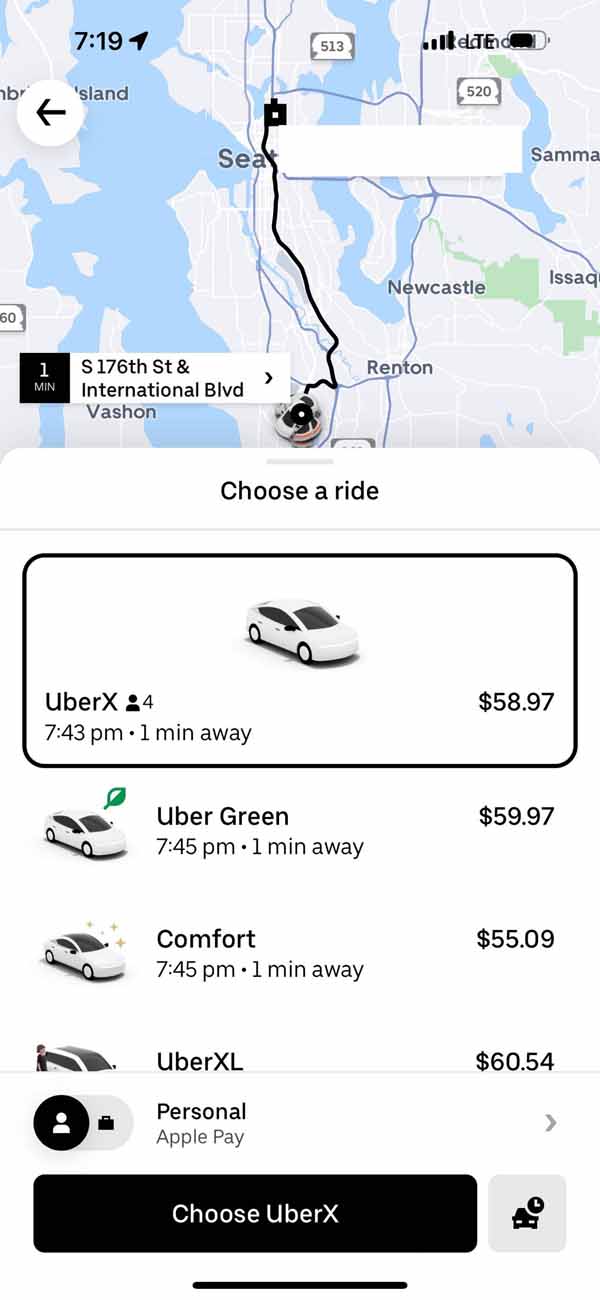
Task: Confirm with the Choose UberX button
Action: (255, 1214)
